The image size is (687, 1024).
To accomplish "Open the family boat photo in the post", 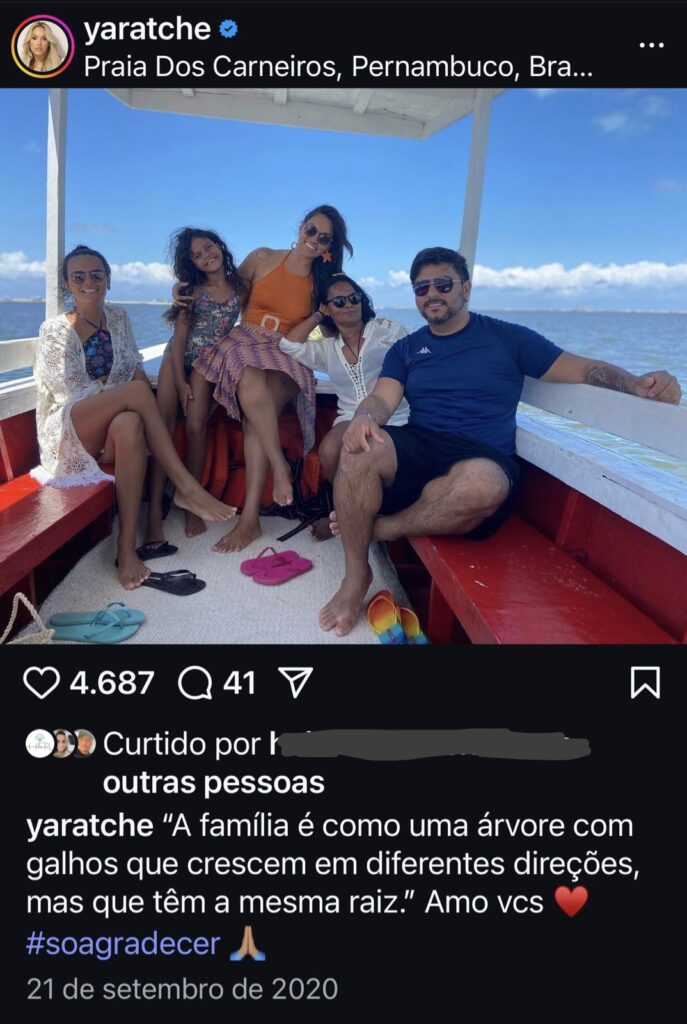I will tap(343, 366).
